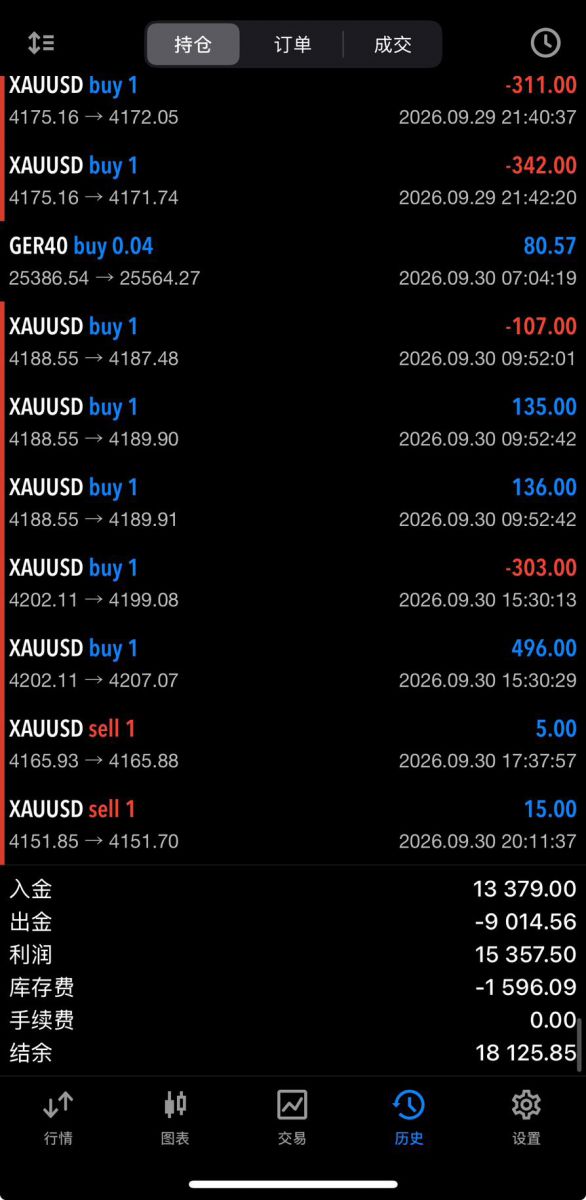Open the 设置 tab
586x1200 pixels.
click(x=526, y=1117)
